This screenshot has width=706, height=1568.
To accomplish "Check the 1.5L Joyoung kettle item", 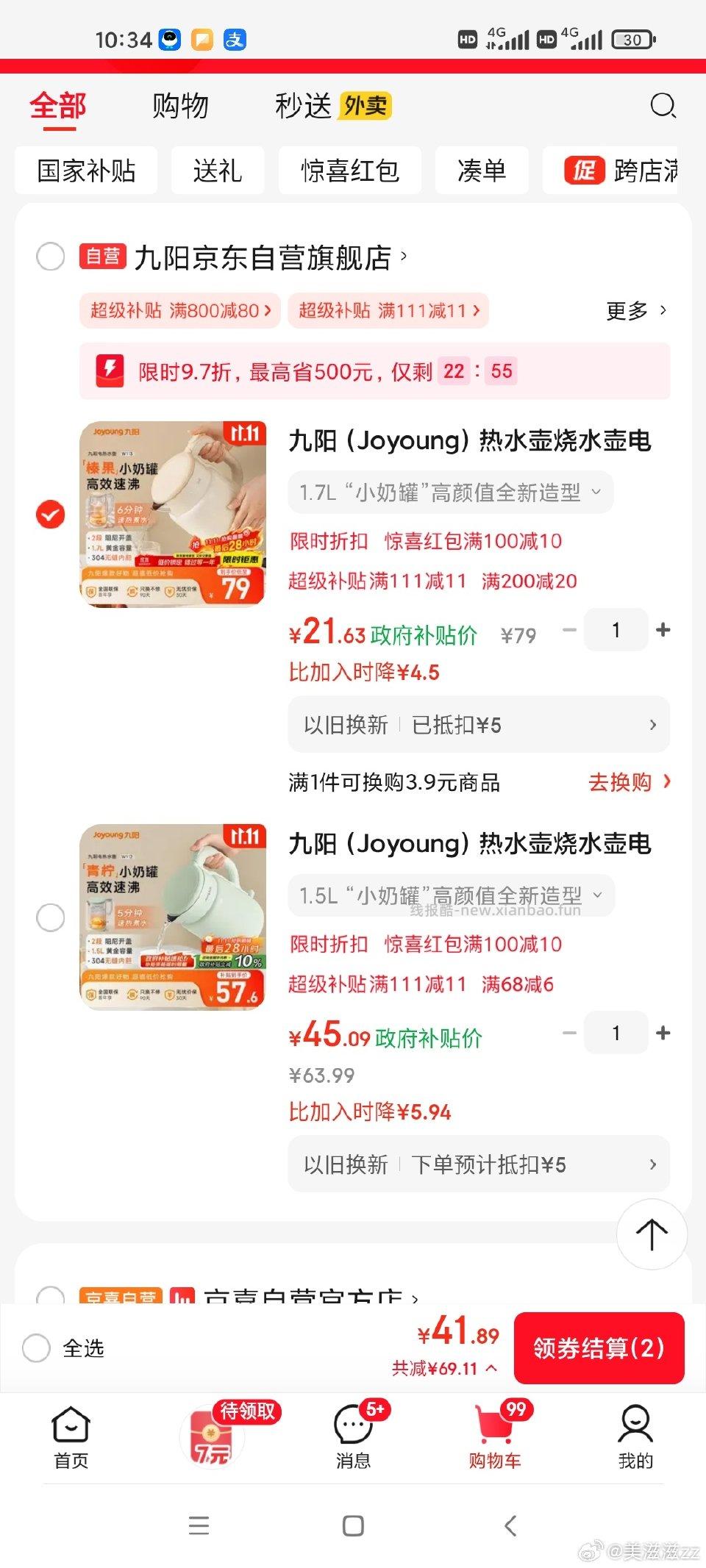I will click(50, 917).
